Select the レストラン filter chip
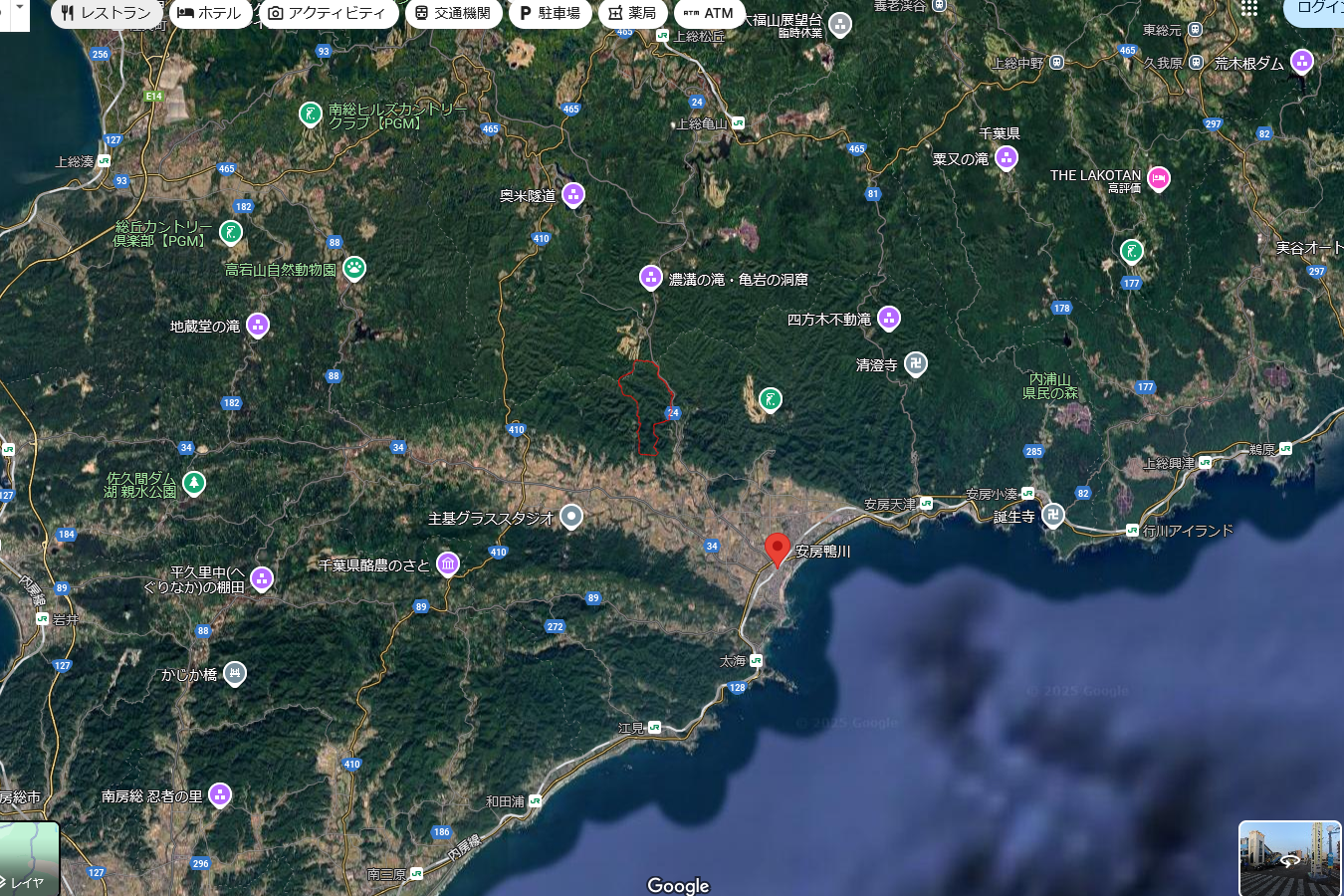 point(106,13)
